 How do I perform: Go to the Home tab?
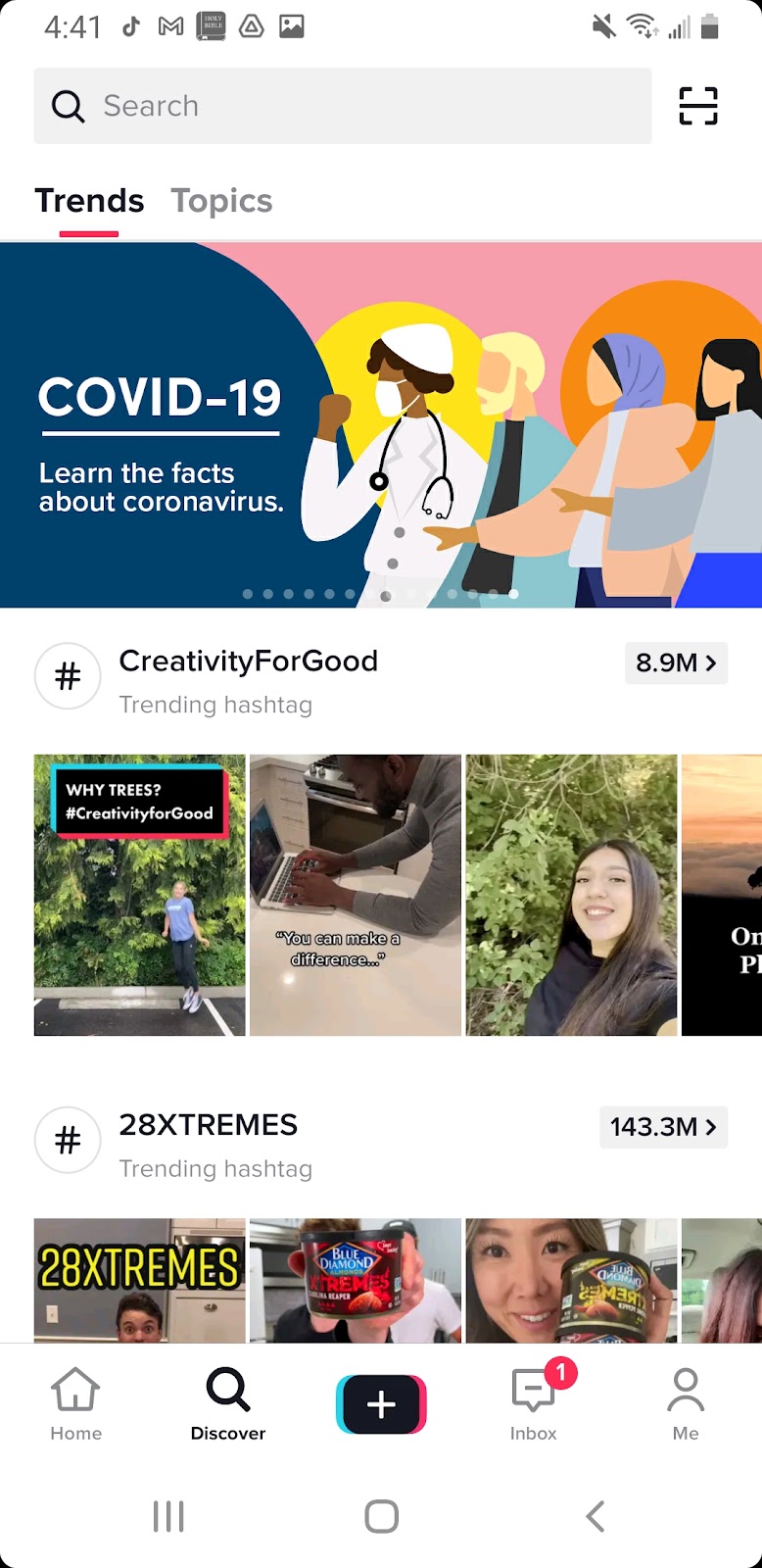tap(75, 1404)
